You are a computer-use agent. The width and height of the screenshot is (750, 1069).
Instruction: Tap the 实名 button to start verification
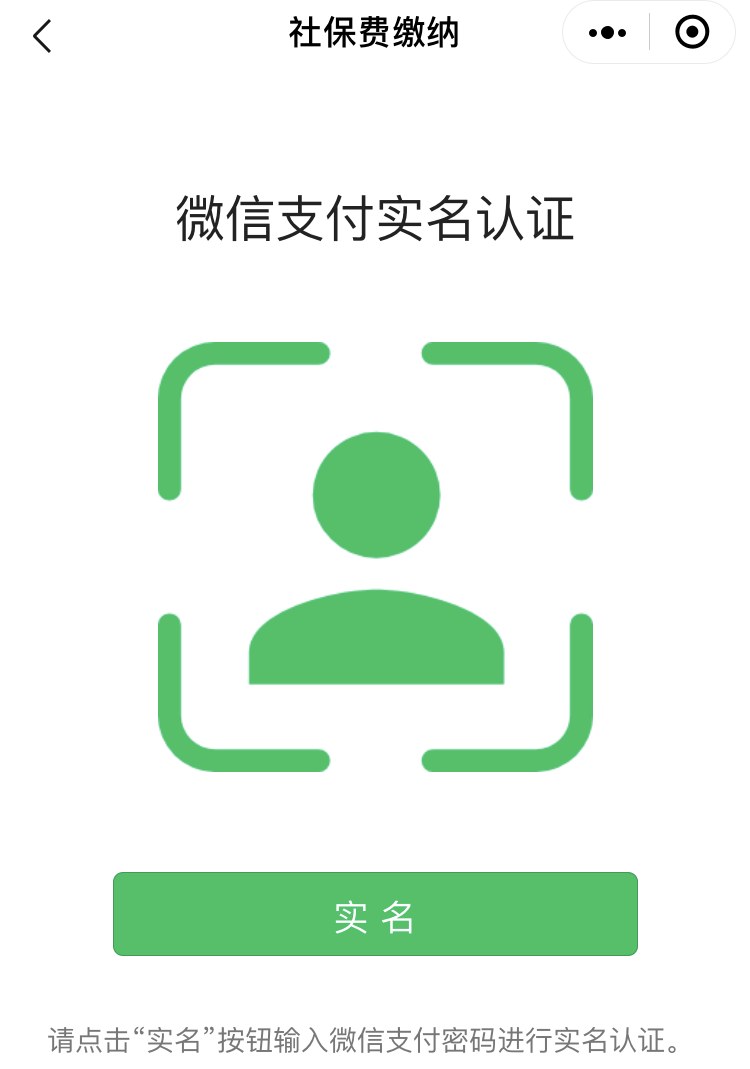pos(375,914)
